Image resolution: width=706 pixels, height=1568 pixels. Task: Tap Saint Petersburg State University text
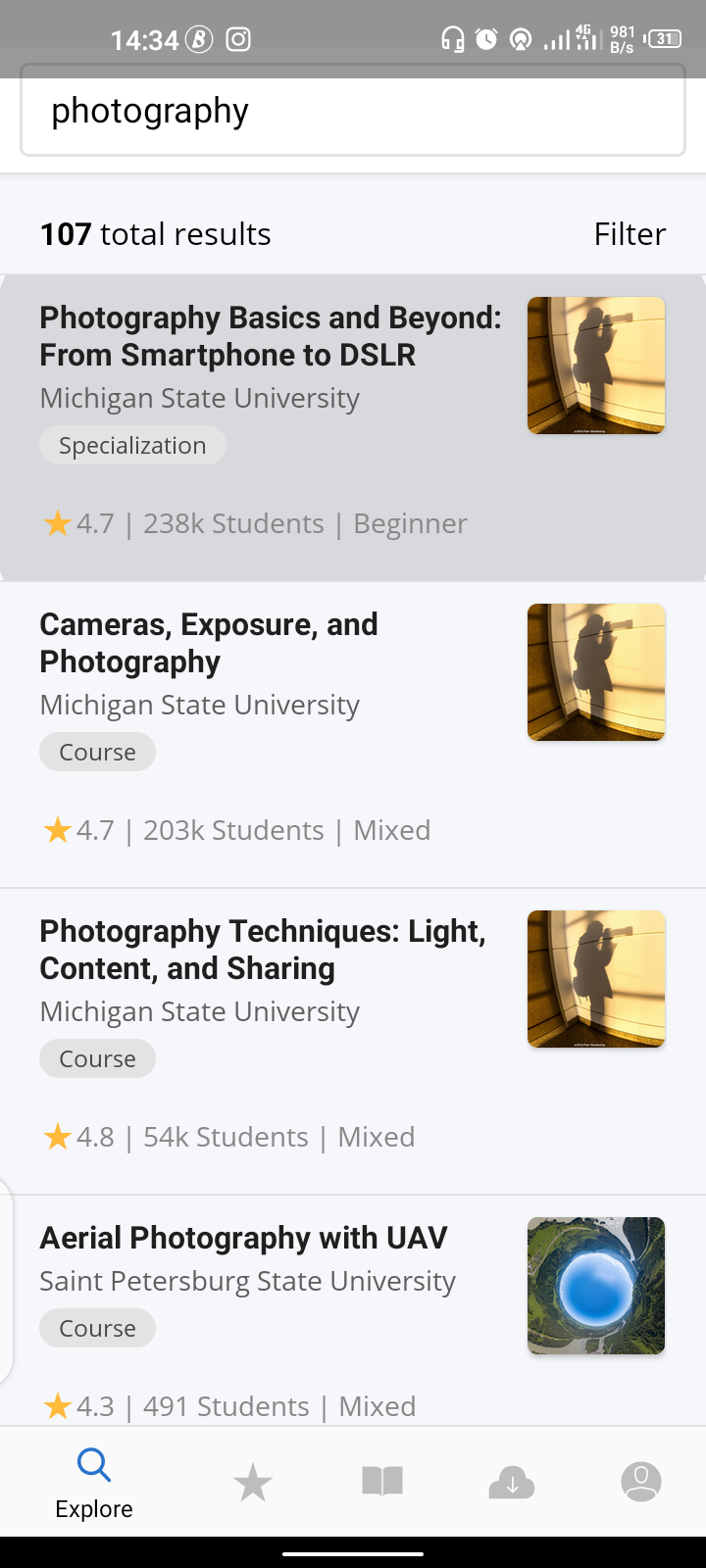(247, 1280)
